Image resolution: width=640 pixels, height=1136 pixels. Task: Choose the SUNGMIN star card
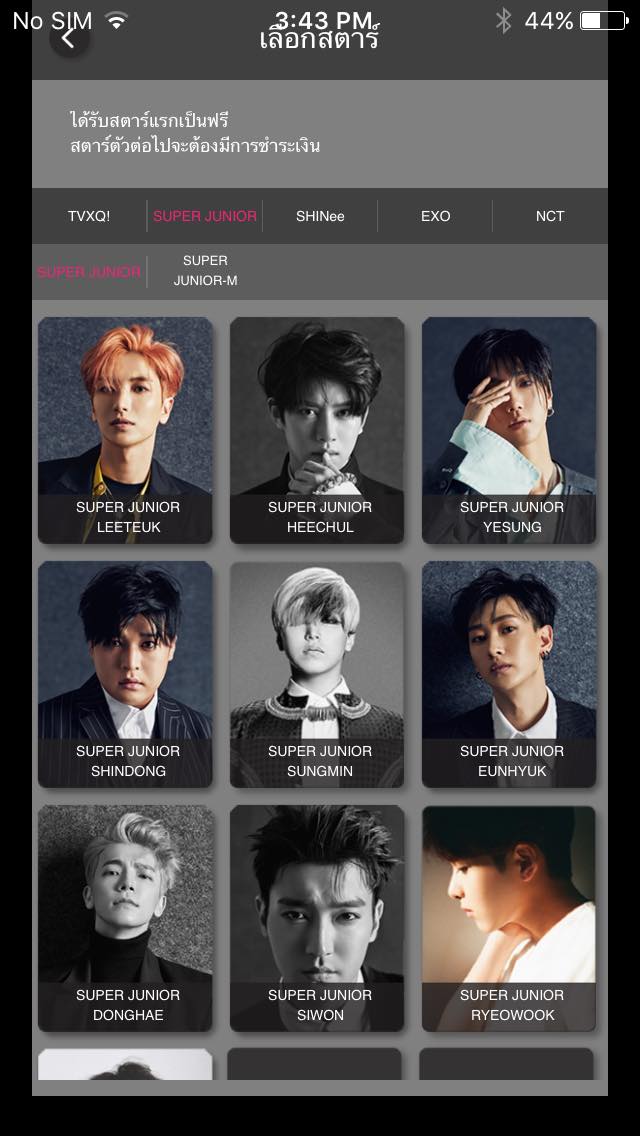click(x=318, y=674)
